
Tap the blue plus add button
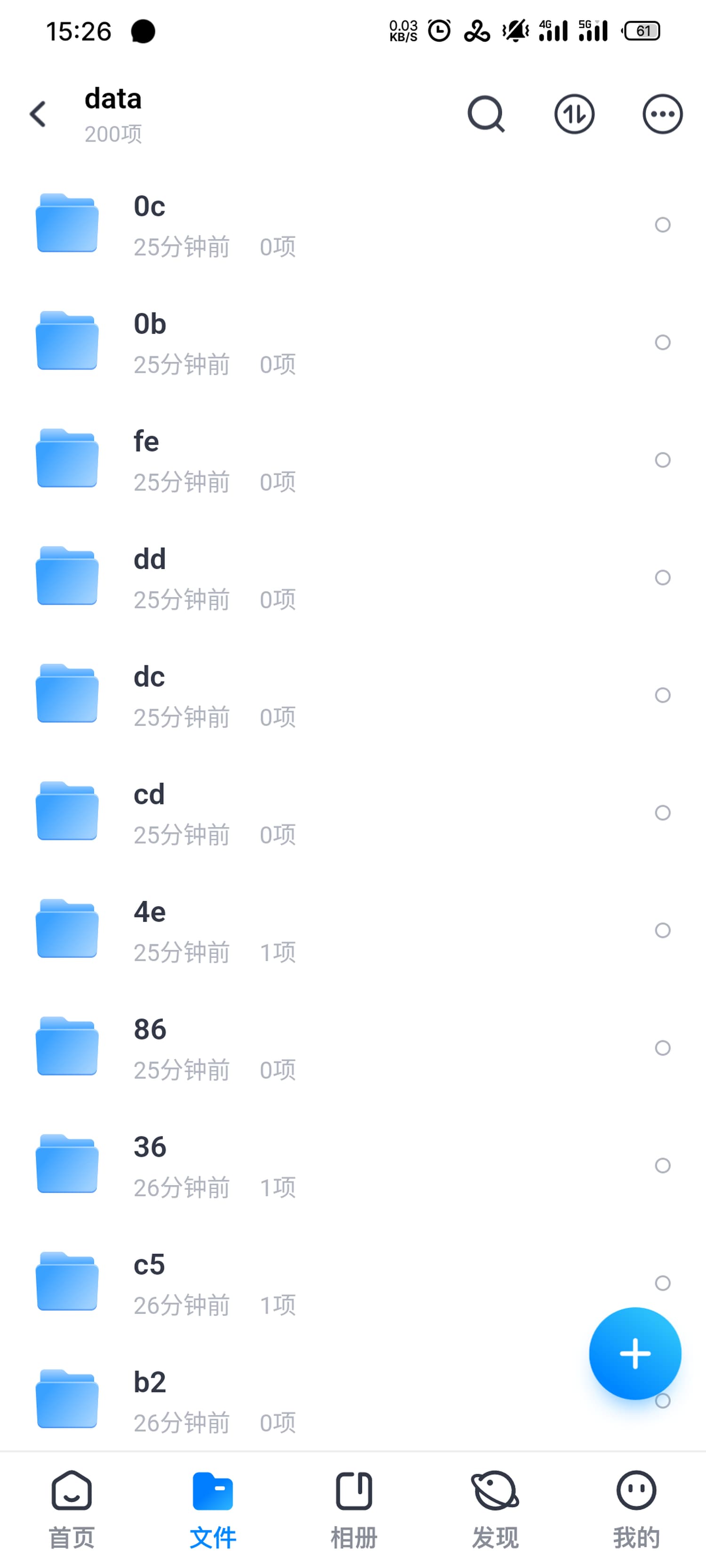point(635,1354)
